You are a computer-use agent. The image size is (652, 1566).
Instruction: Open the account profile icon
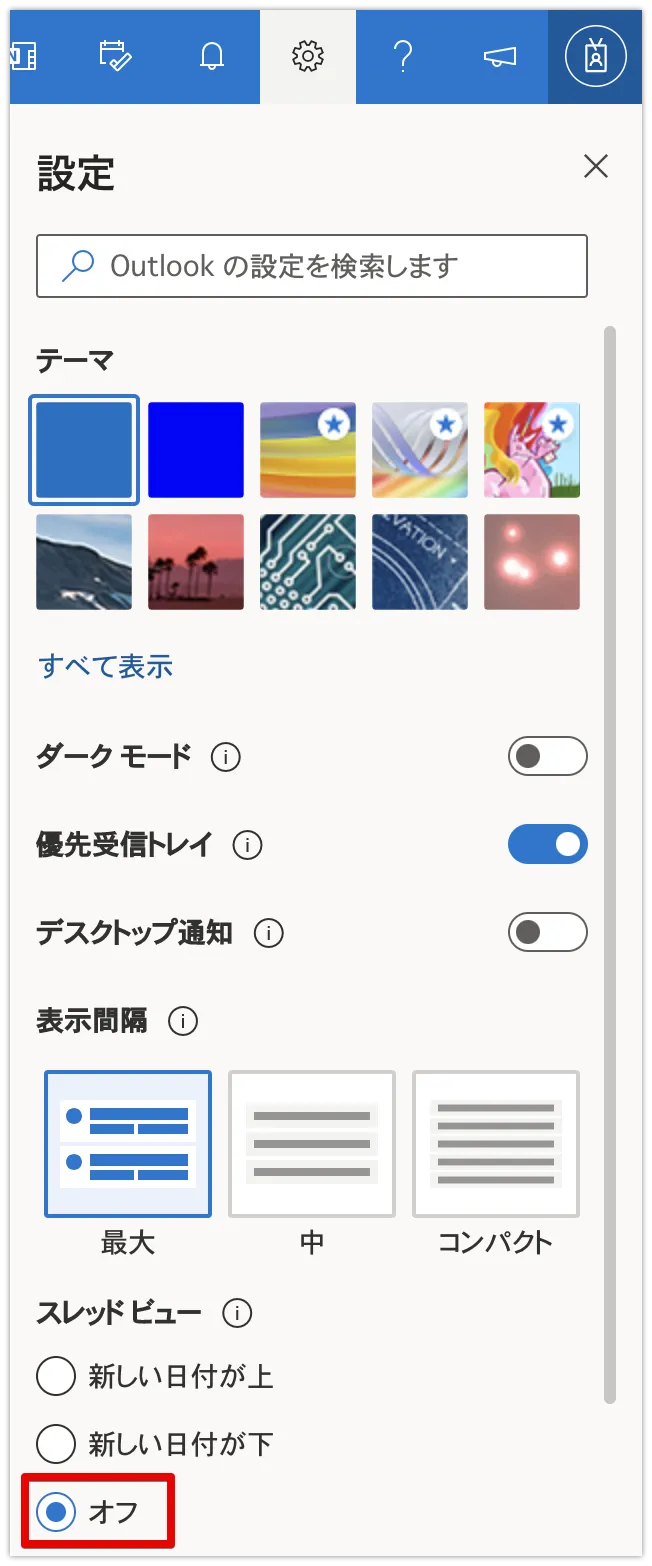[x=595, y=57]
